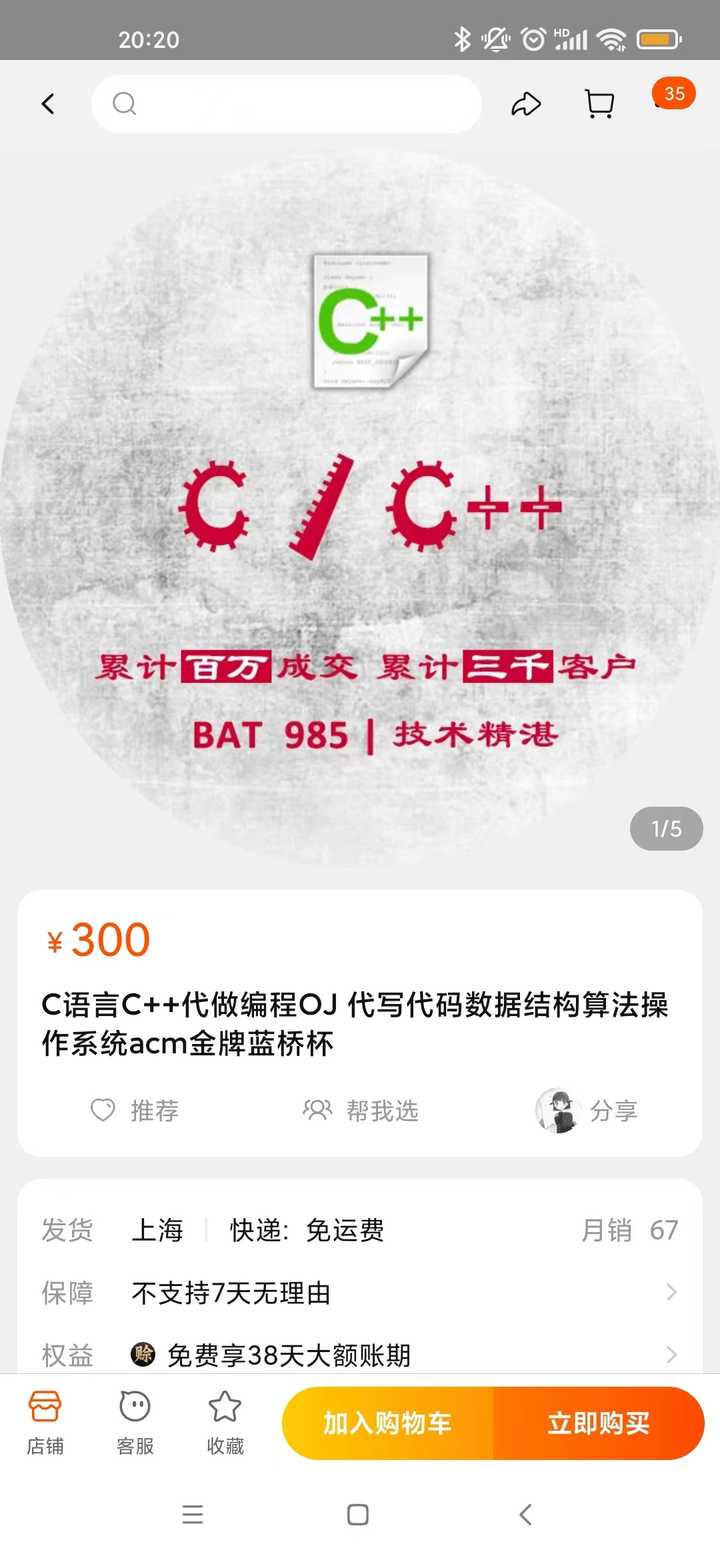
Task: Expand the 保障 不支持7天无理由 row chevron
Action: pos(671,1292)
